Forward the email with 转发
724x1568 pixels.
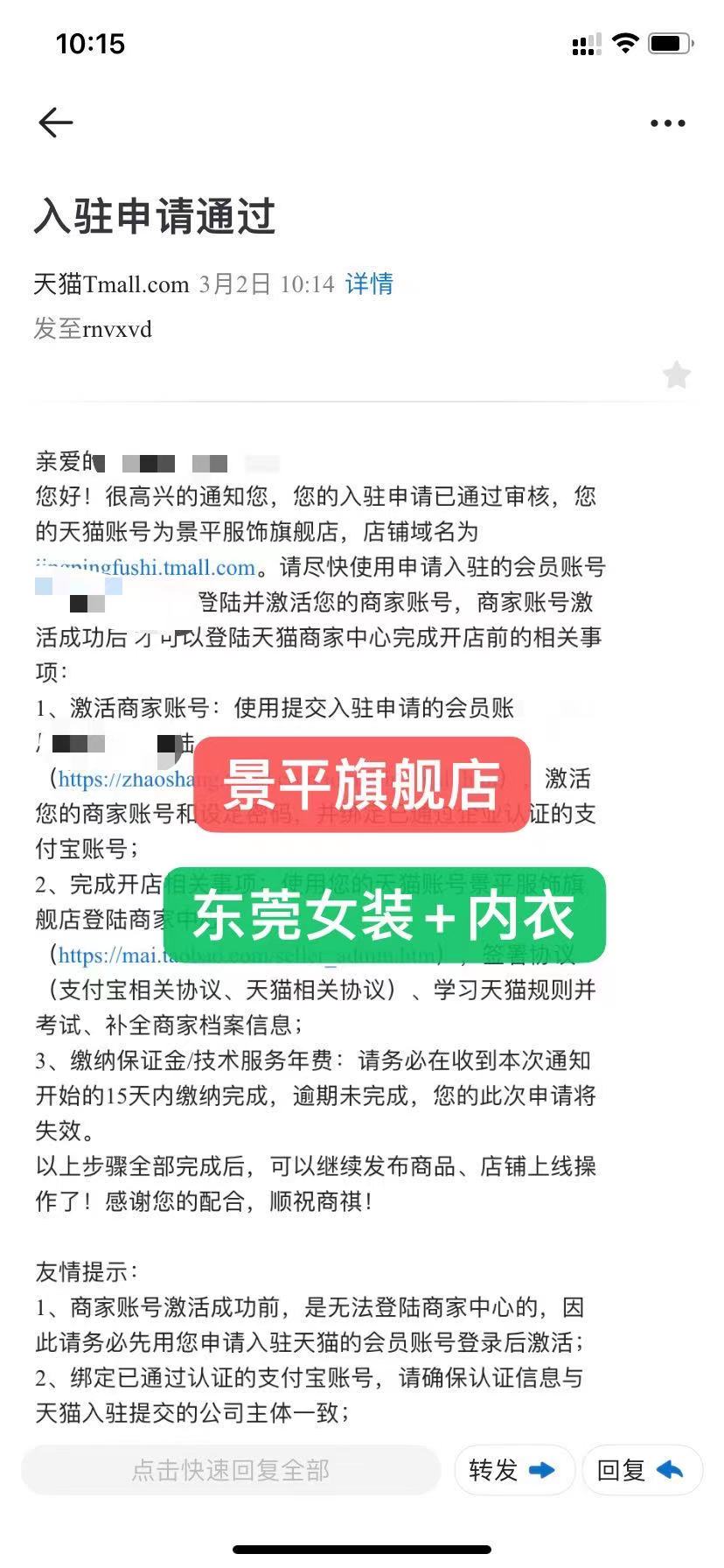[514, 1470]
